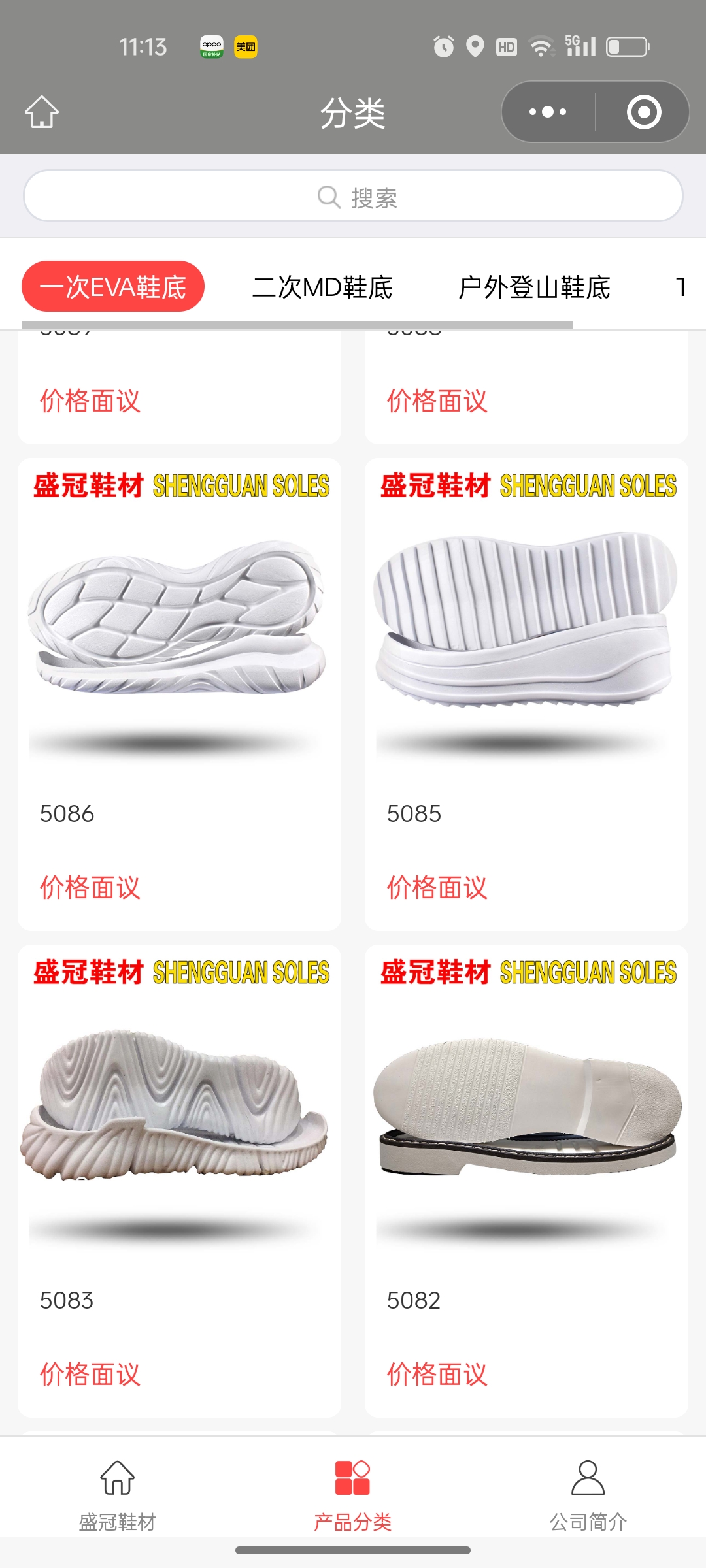Open the mini program more options menu
This screenshot has width=706, height=1568.
pyautogui.click(x=548, y=112)
